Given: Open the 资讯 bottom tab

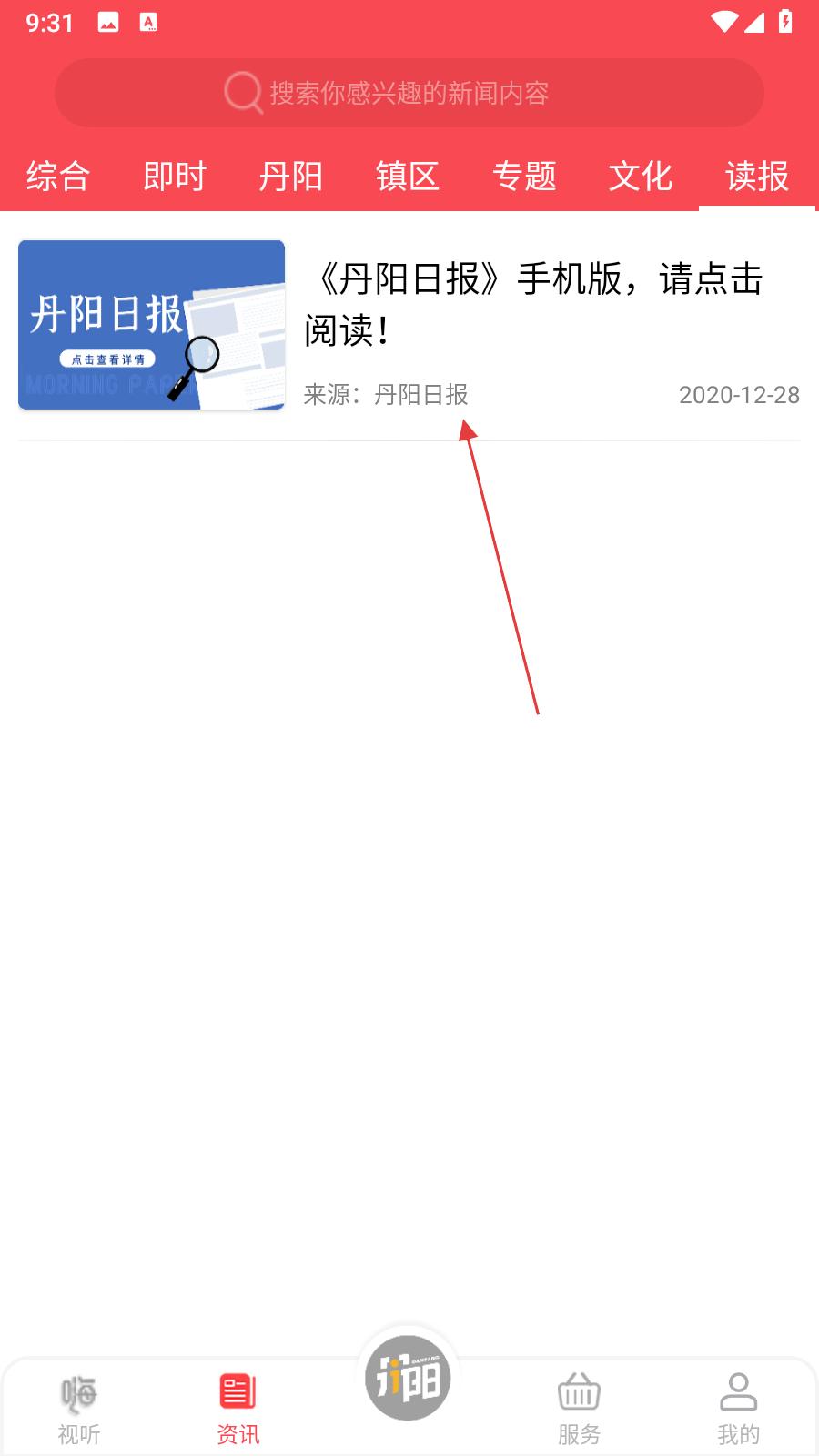Looking at the screenshot, I should click(x=238, y=1409).
